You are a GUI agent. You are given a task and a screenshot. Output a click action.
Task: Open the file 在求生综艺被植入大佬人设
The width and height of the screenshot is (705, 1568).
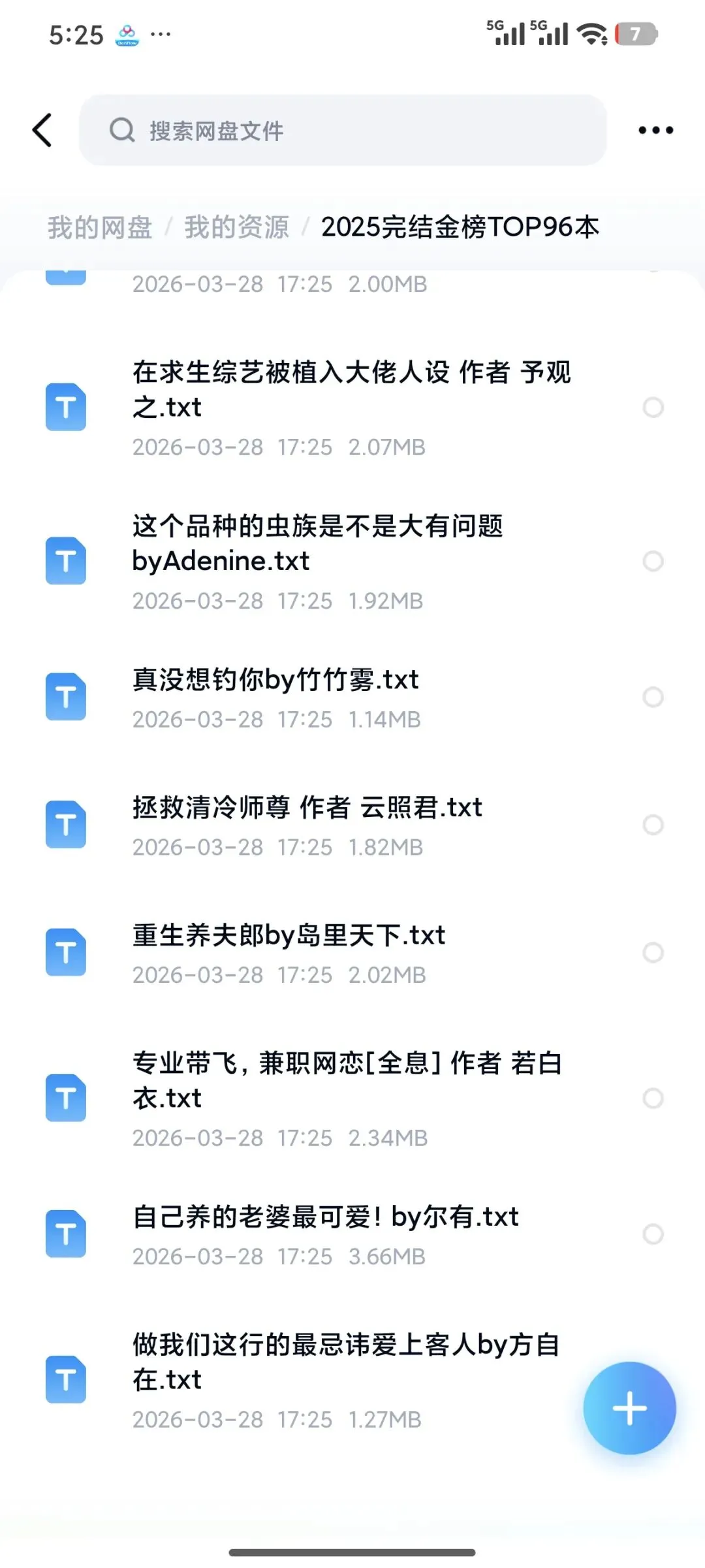[351, 389]
